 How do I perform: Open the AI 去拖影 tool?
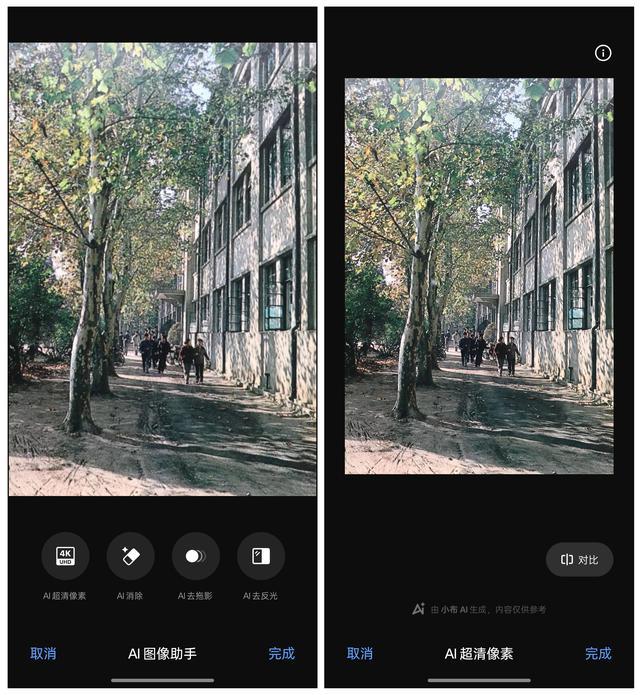(x=195, y=556)
